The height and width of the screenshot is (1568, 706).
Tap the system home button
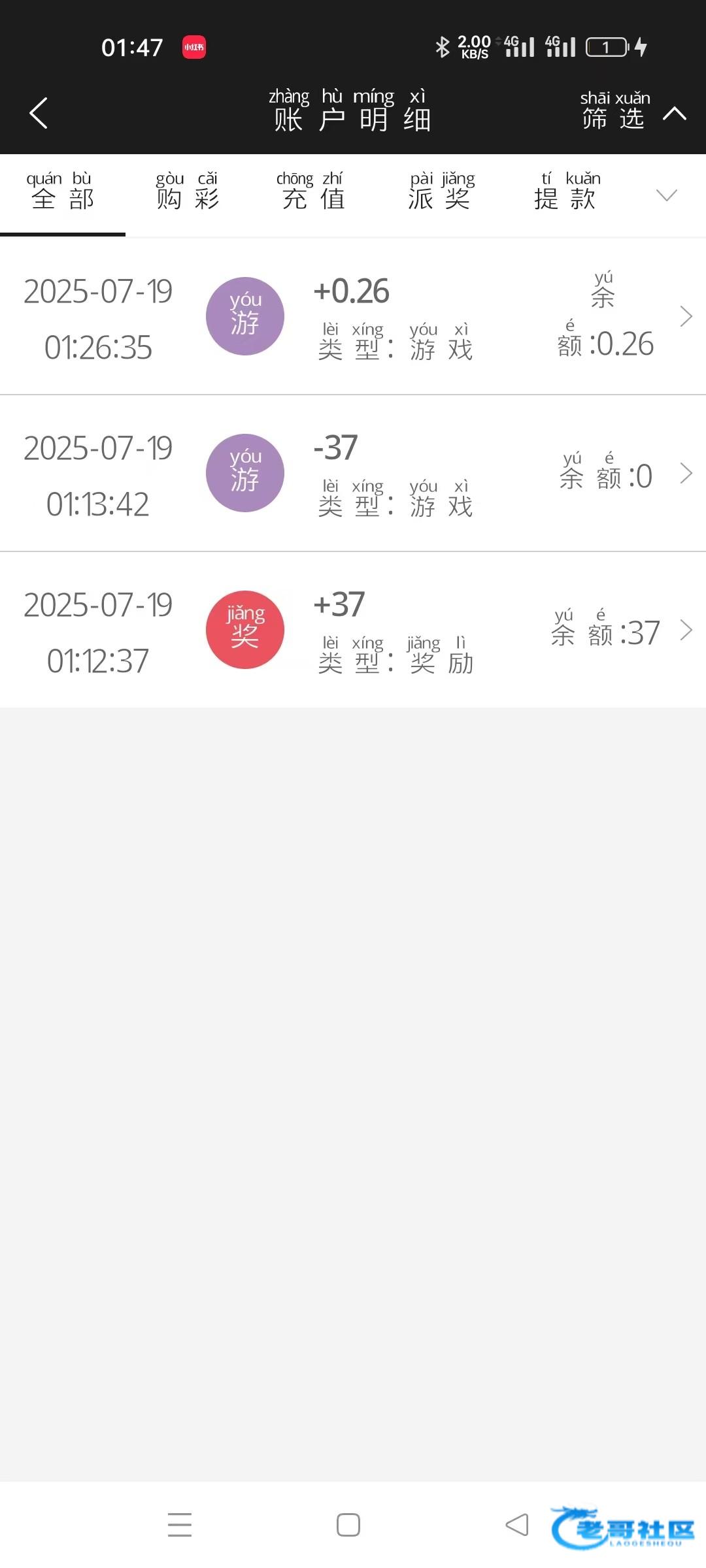tap(348, 1525)
